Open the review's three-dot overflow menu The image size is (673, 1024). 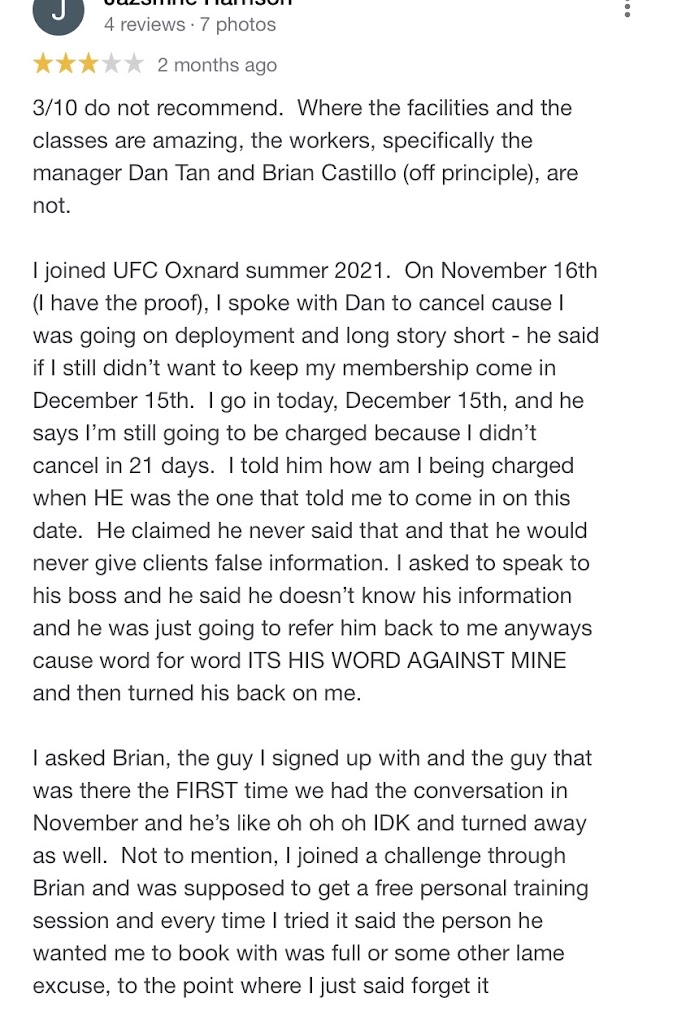pyautogui.click(x=627, y=8)
